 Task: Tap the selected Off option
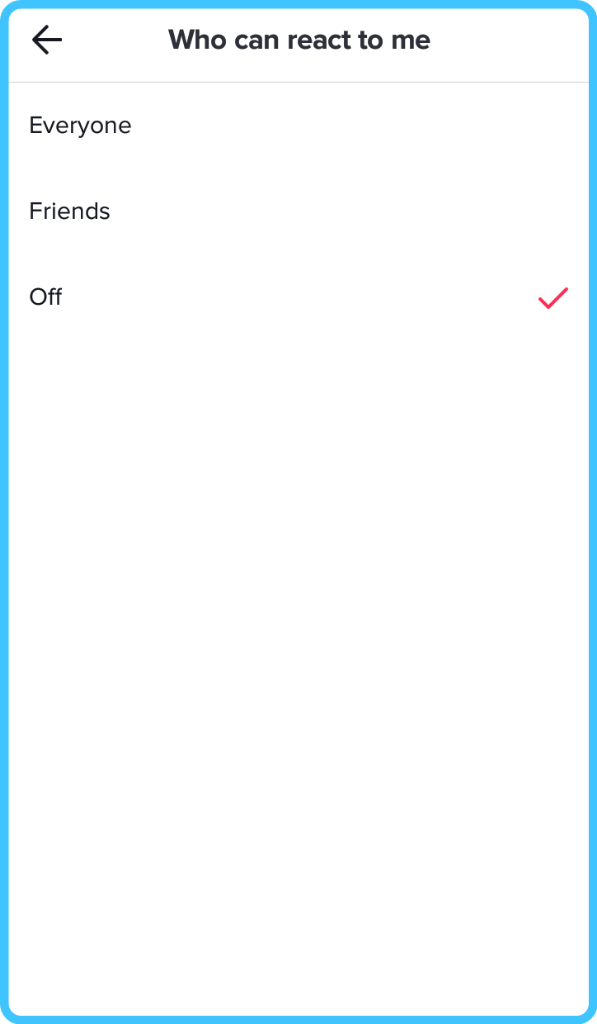tap(298, 297)
